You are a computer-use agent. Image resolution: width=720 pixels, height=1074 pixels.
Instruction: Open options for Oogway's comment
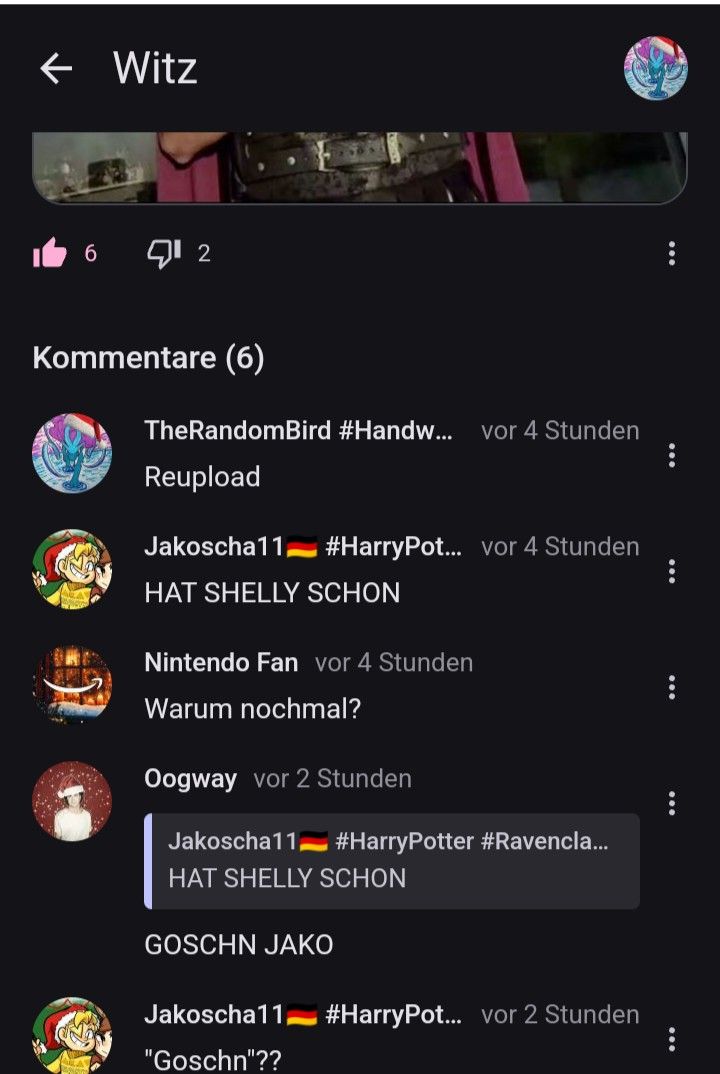tap(671, 803)
